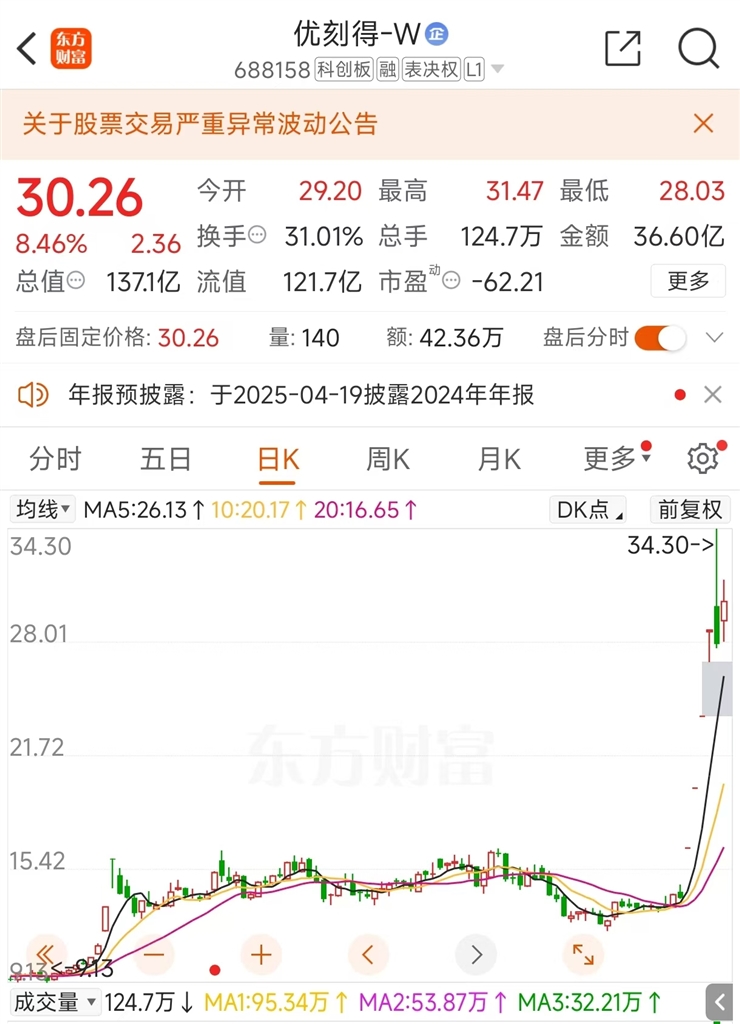Close the annual report disclosure notice
The height and width of the screenshot is (1024, 740).
pyautogui.click(x=712, y=395)
